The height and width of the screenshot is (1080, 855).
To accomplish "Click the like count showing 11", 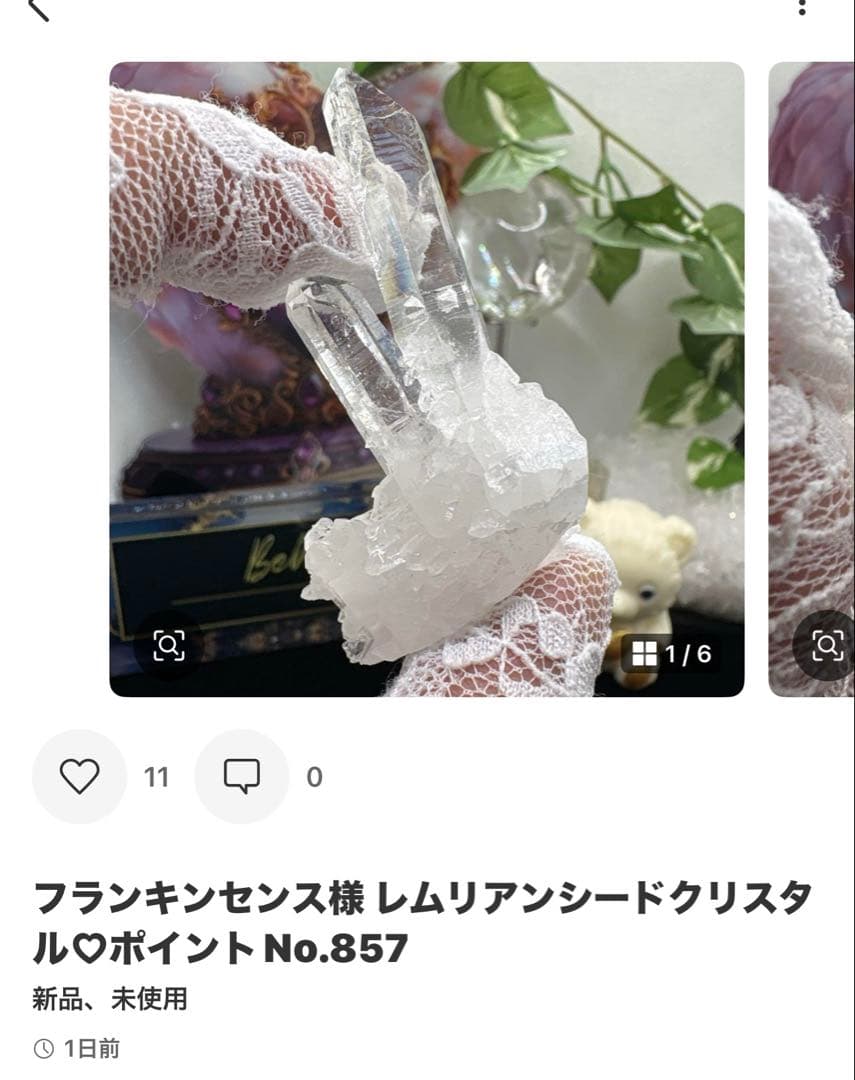I will 157,775.
